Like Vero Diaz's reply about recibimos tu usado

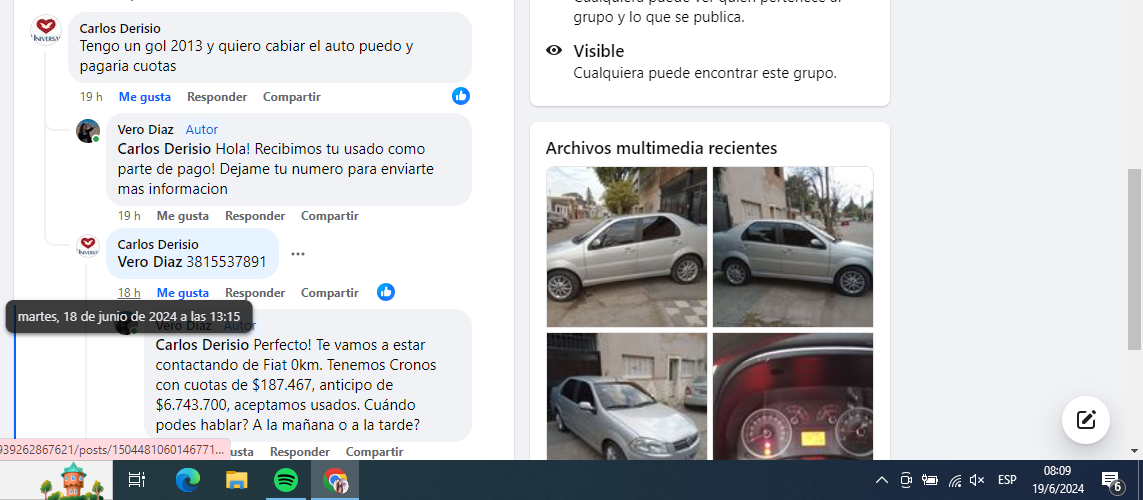(x=182, y=216)
